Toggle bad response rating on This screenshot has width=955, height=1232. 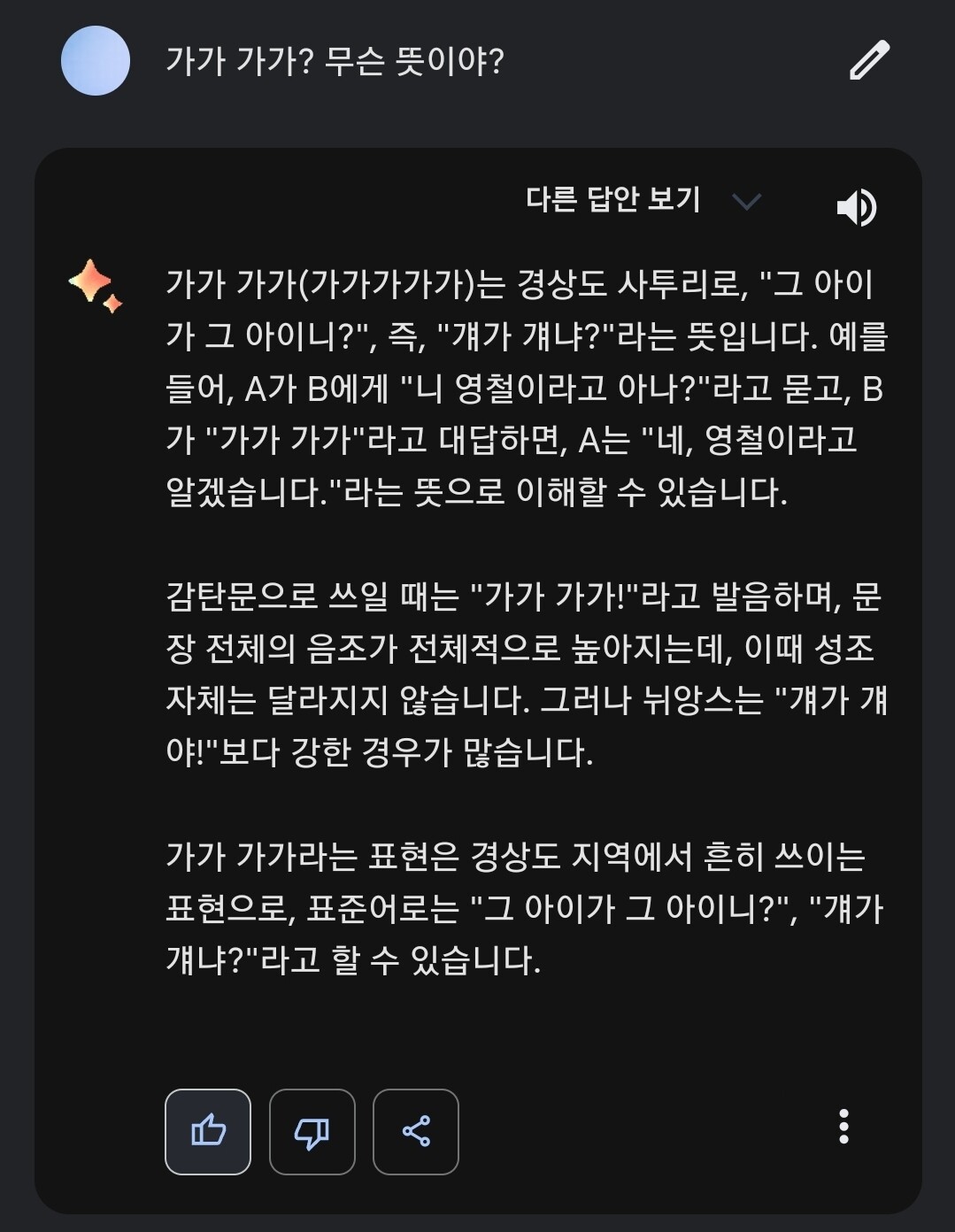point(312,1129)
